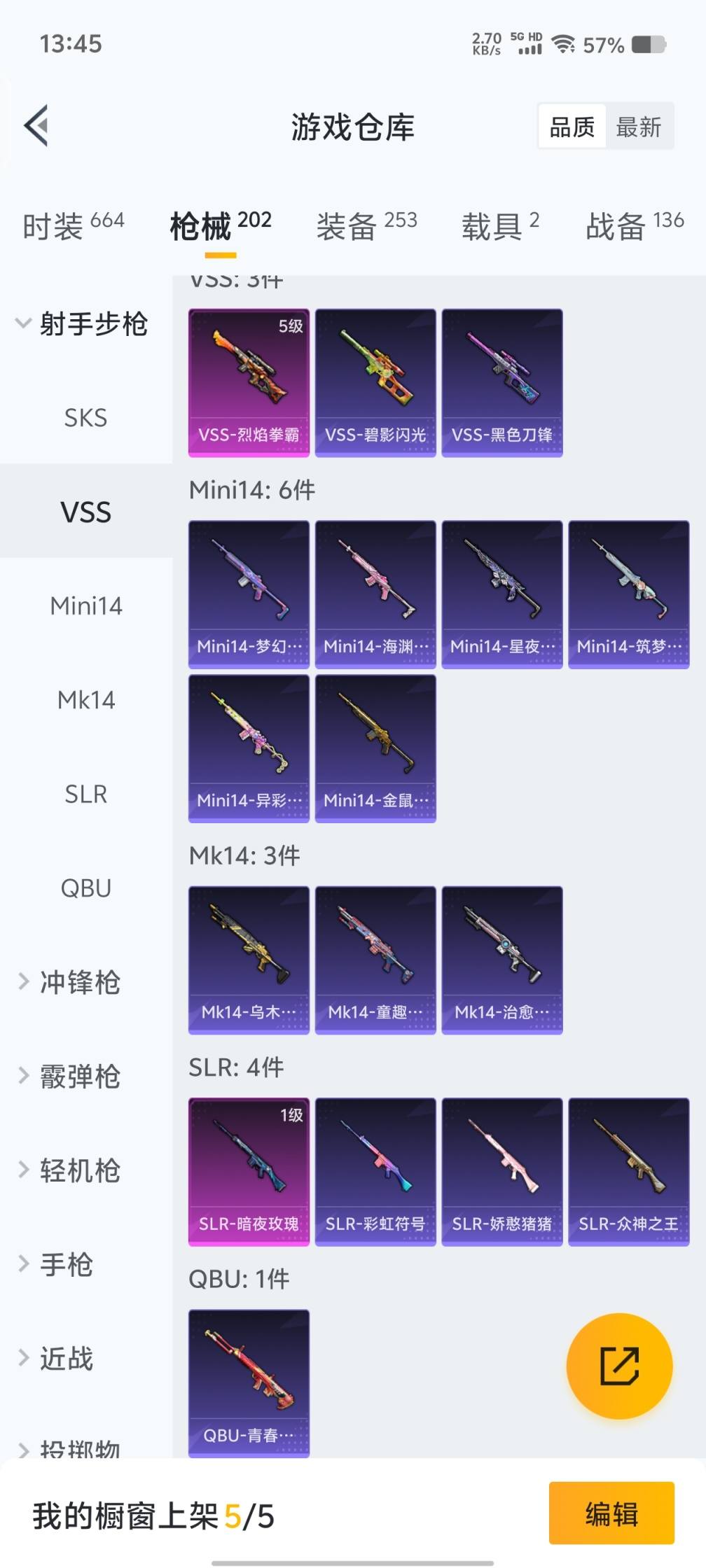This screenshot has height=1568, width=706.
Task: Go back from the 游戏仓库 page
Action: 36,126
